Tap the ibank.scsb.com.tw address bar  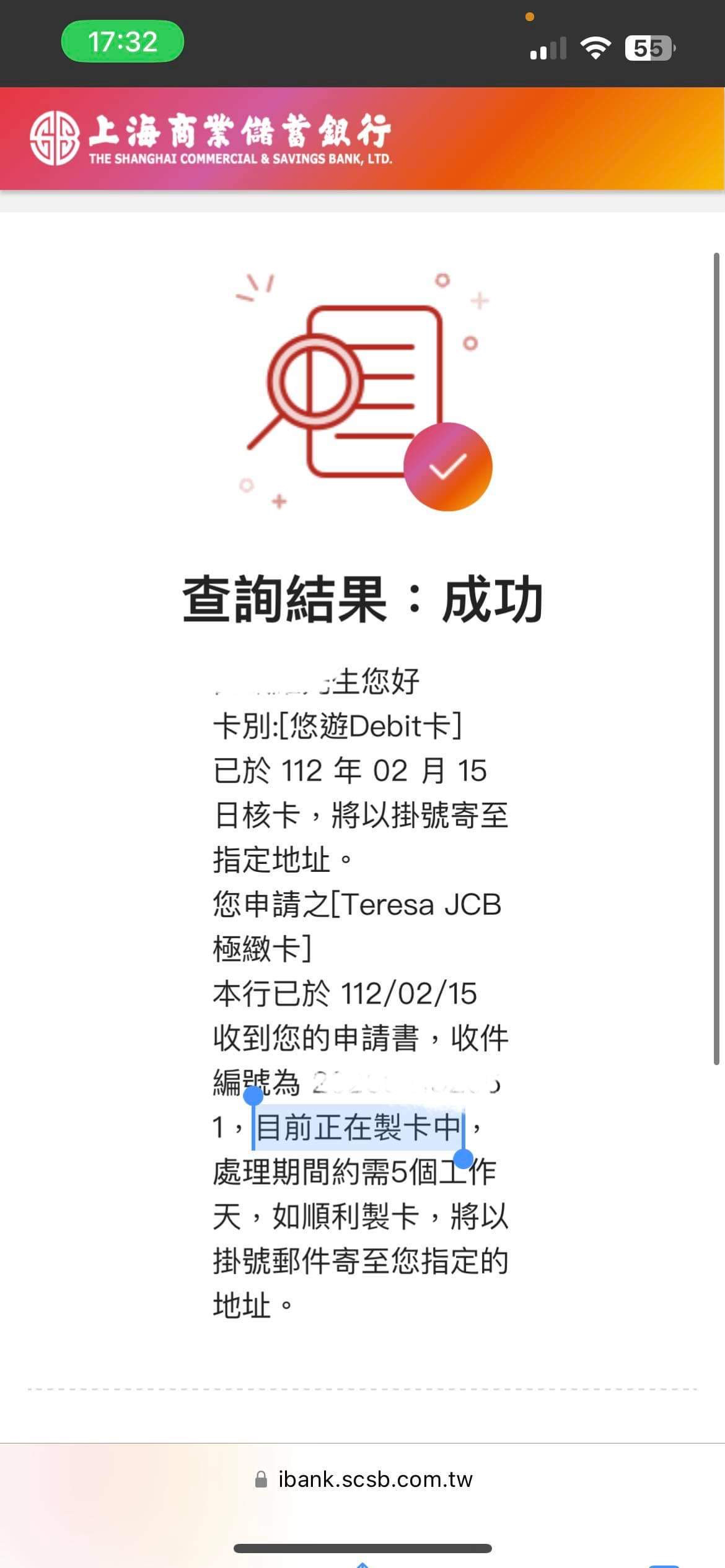[363, 1479]
